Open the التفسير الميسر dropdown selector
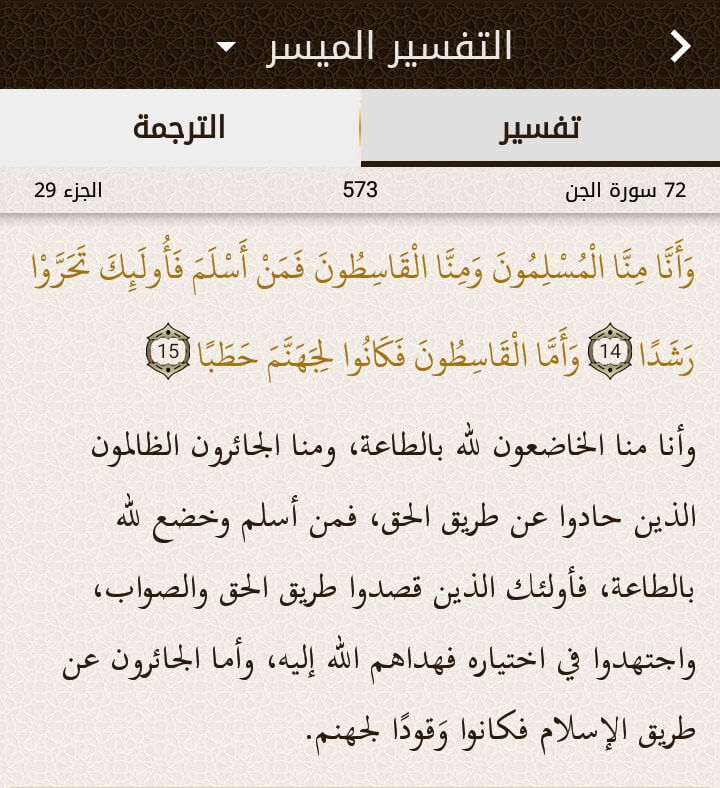720x788 pixels. pyautogui.click(x=364, y=47)
